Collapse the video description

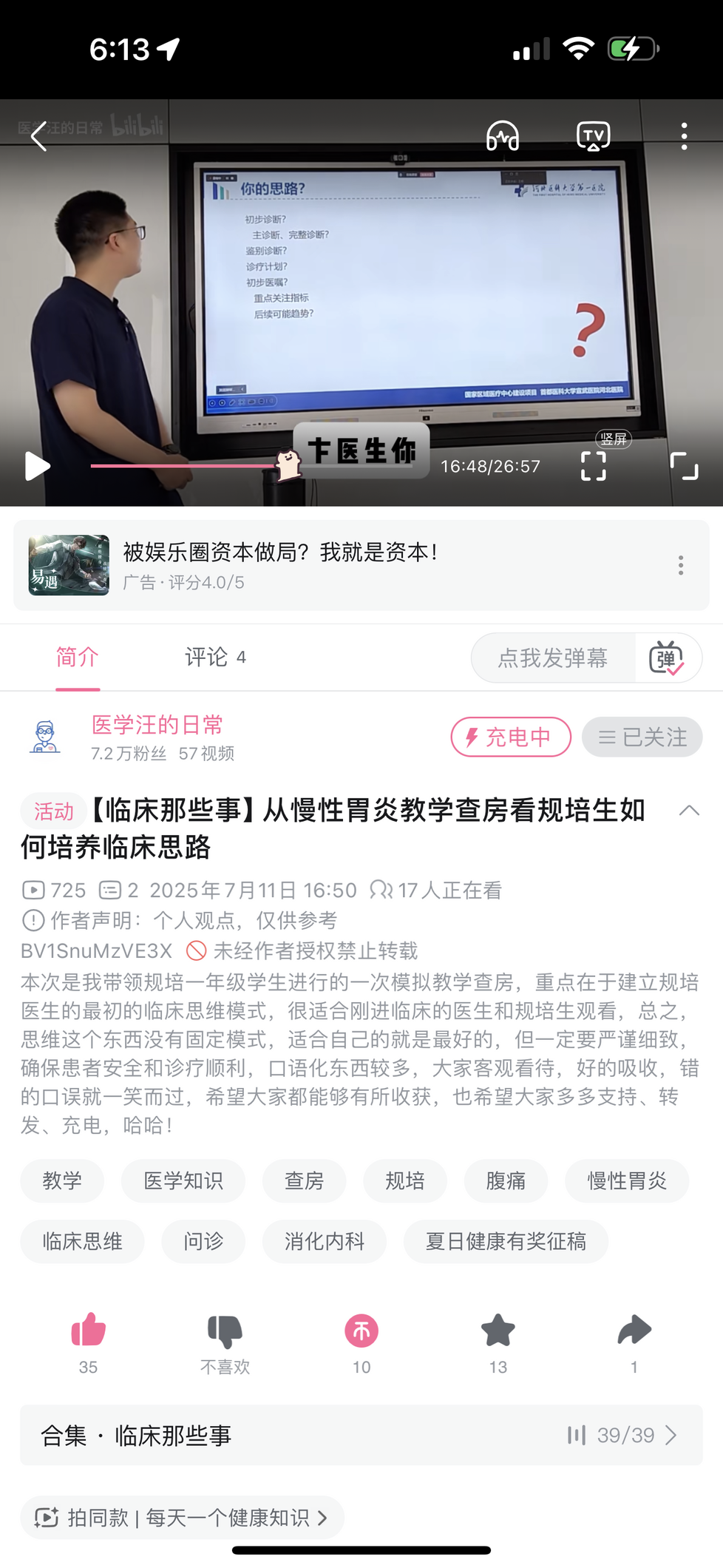[x=689, y=811]
